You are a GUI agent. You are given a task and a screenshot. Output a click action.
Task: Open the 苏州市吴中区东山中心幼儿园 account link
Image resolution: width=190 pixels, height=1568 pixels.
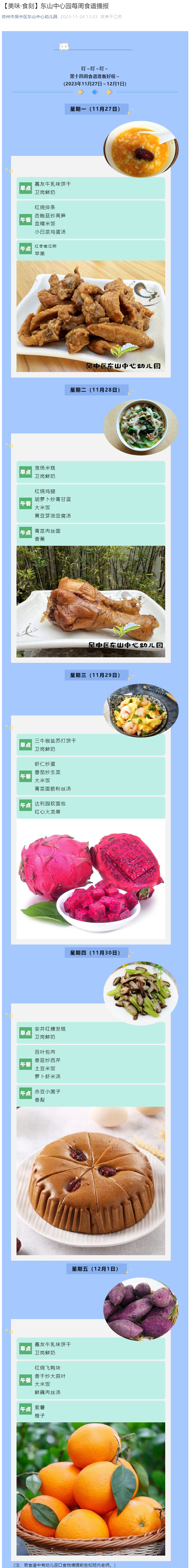(x=29, y=17)
